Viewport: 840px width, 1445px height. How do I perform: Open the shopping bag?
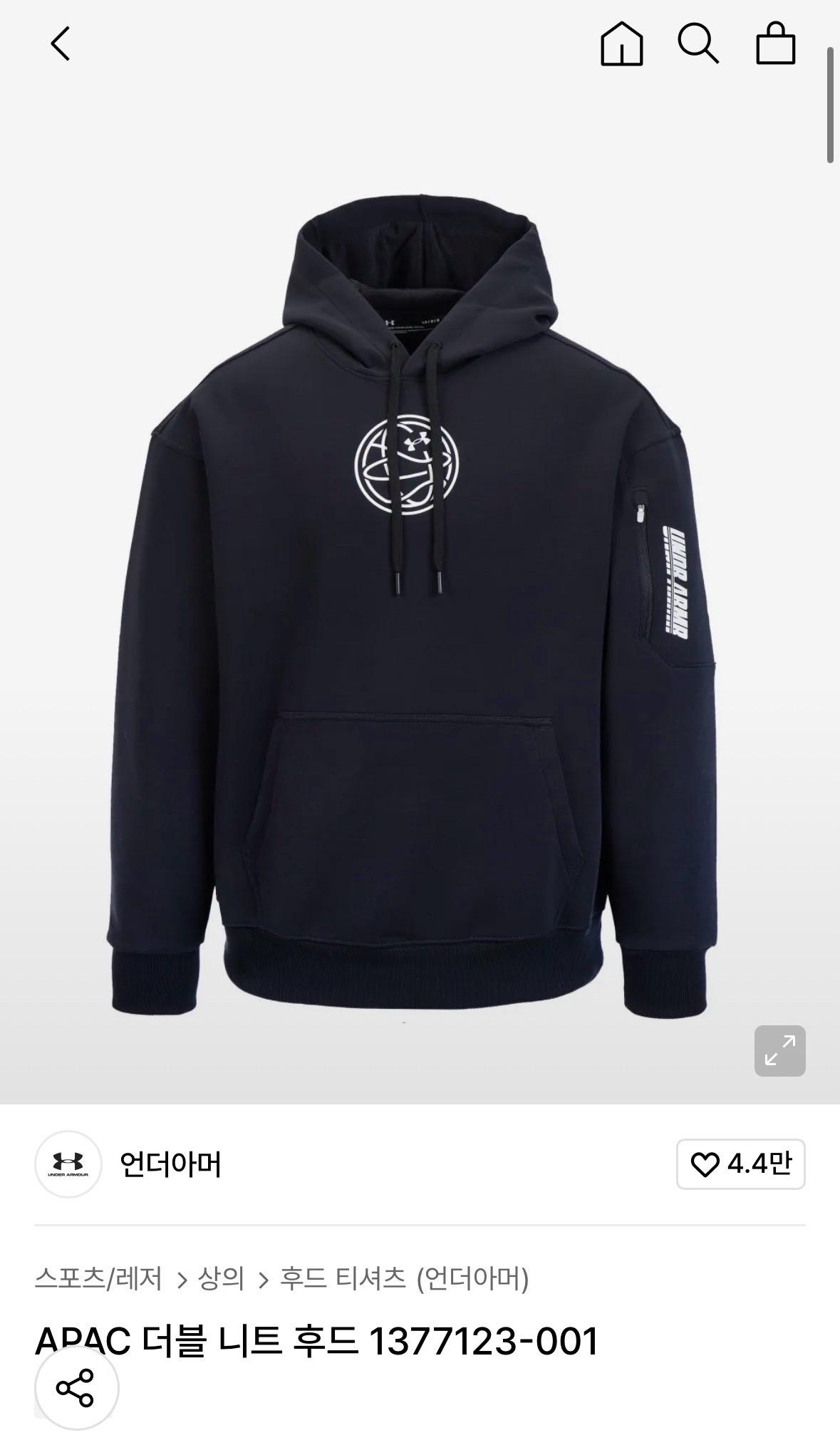[775, 44]
